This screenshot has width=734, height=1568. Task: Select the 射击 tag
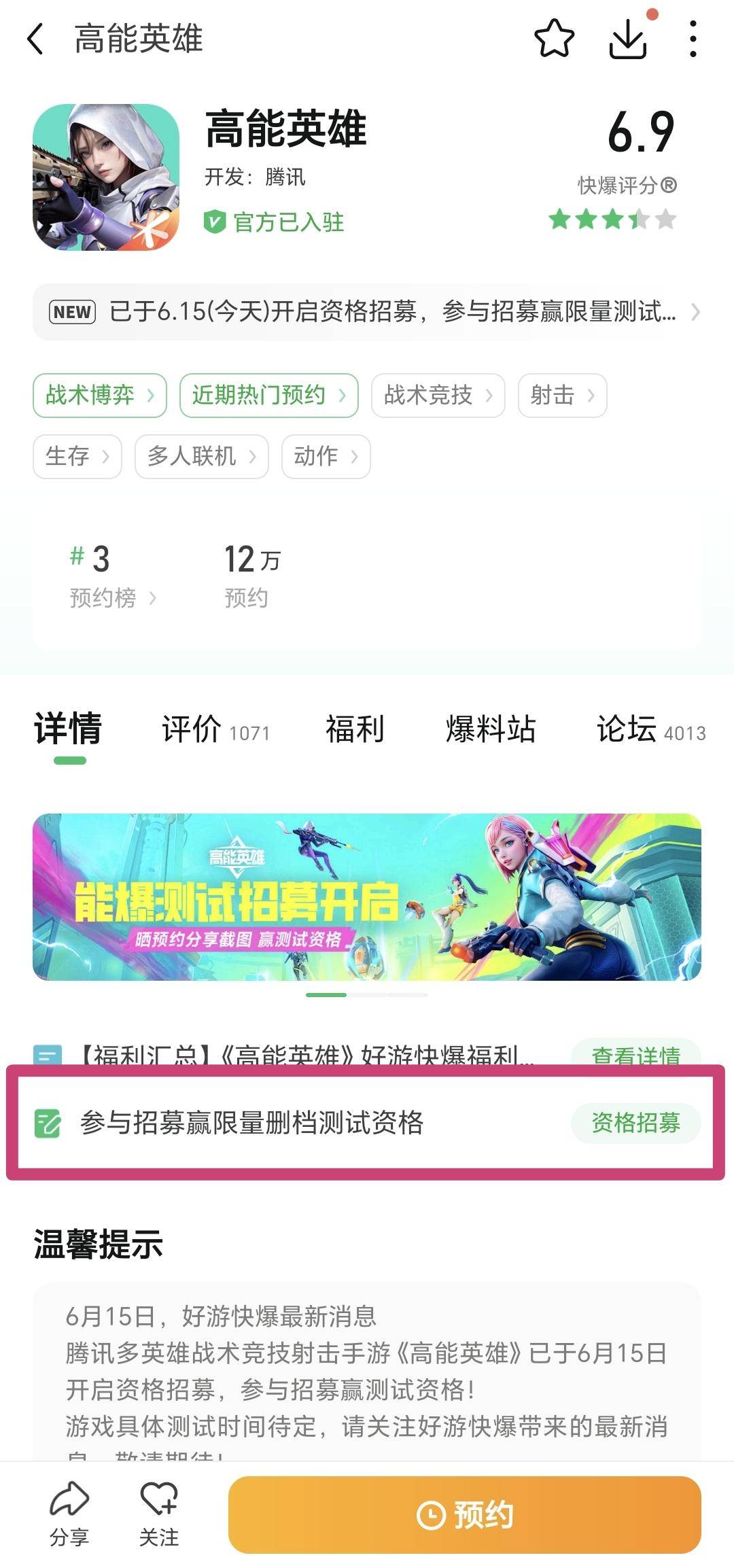tap(562, 395)
